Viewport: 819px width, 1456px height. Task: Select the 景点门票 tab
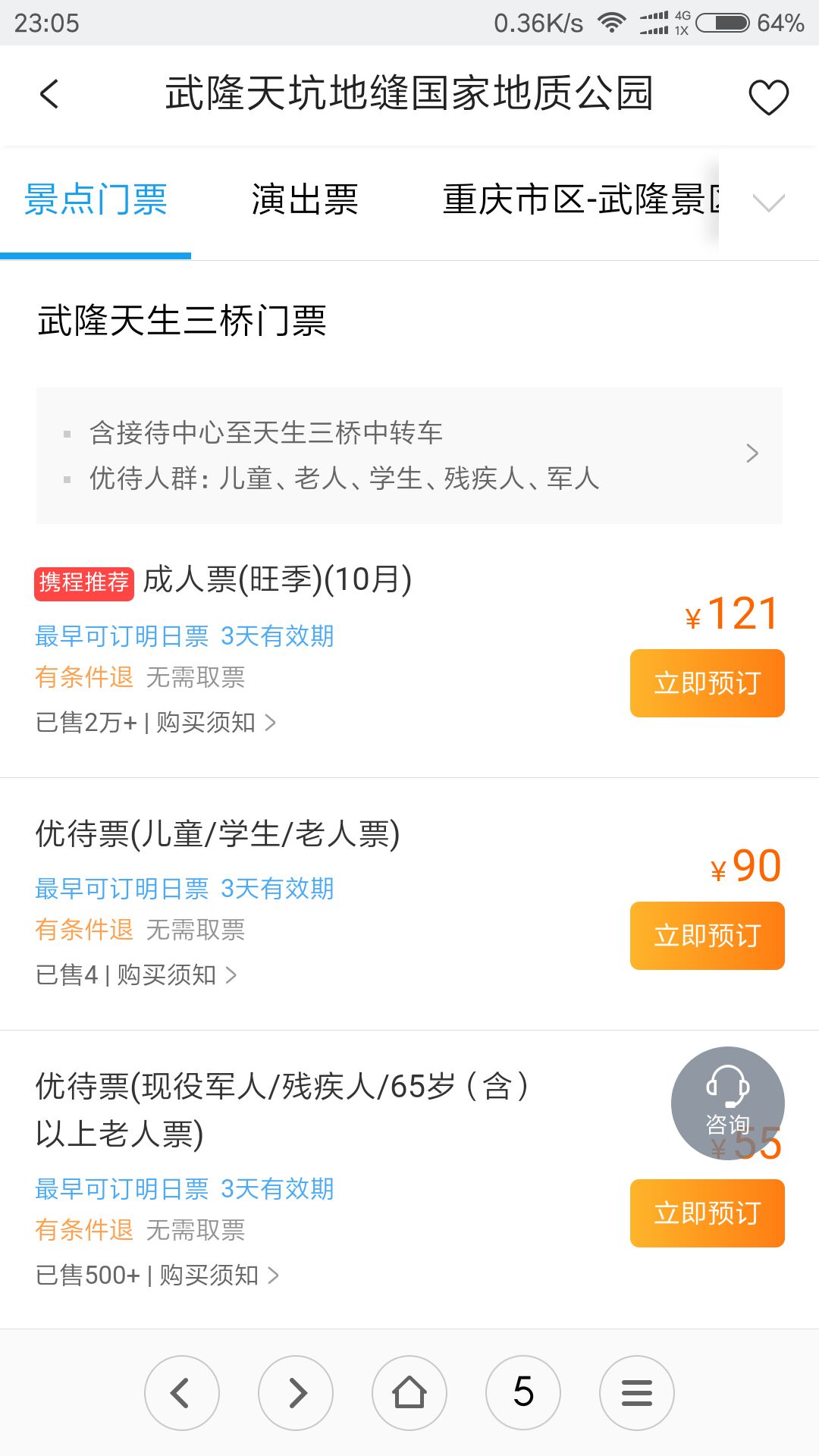[96, 200]
